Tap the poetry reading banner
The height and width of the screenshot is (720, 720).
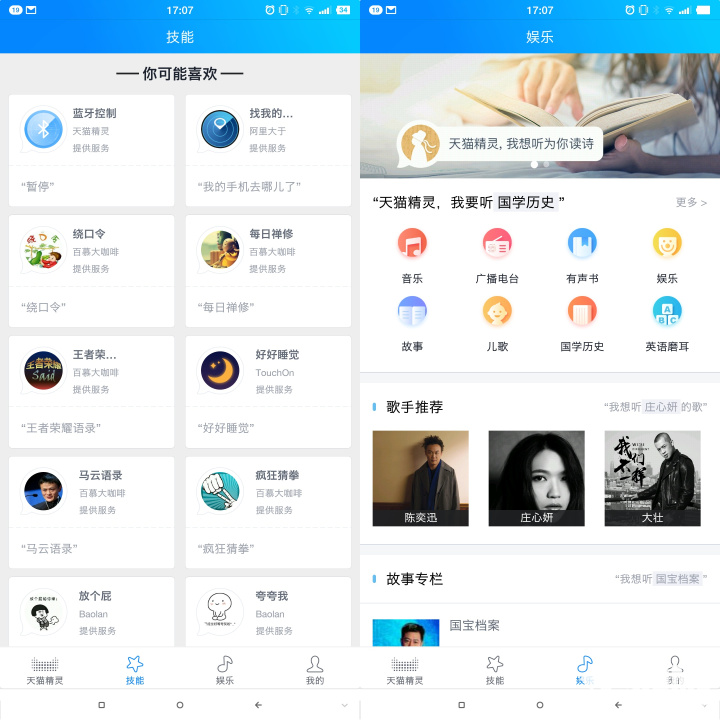(x=540, y=115)
